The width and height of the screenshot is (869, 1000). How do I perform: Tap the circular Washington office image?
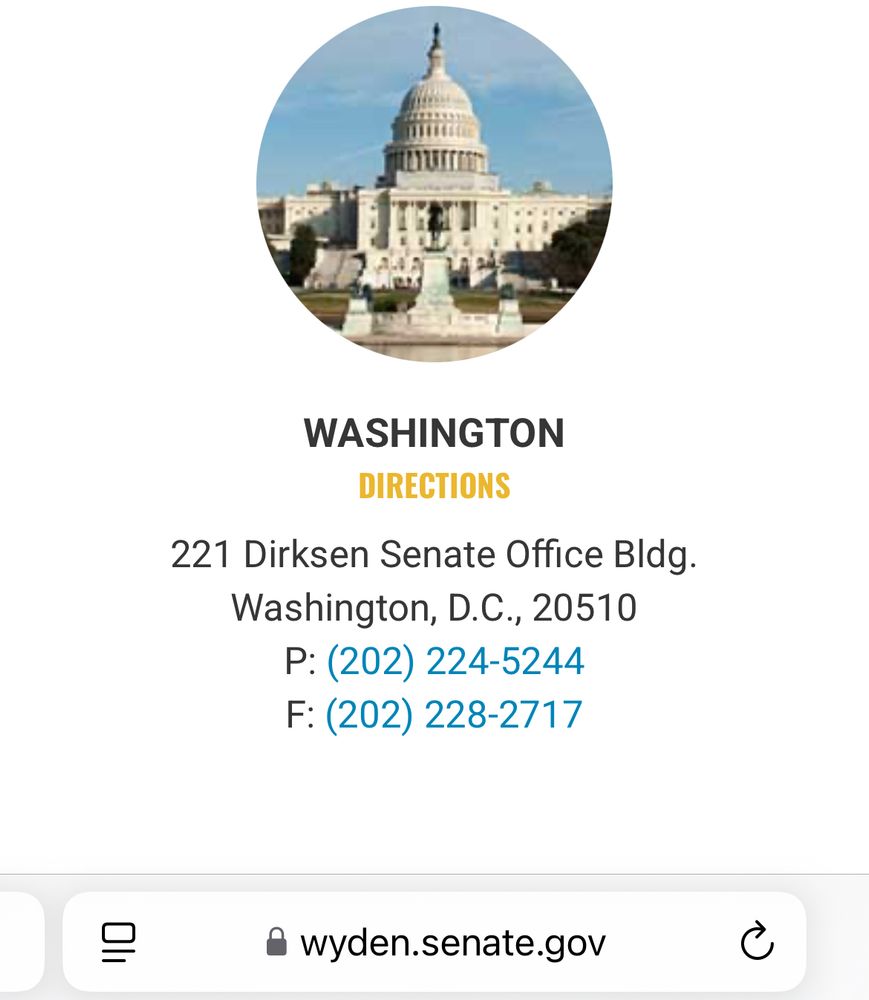[434, 185]
